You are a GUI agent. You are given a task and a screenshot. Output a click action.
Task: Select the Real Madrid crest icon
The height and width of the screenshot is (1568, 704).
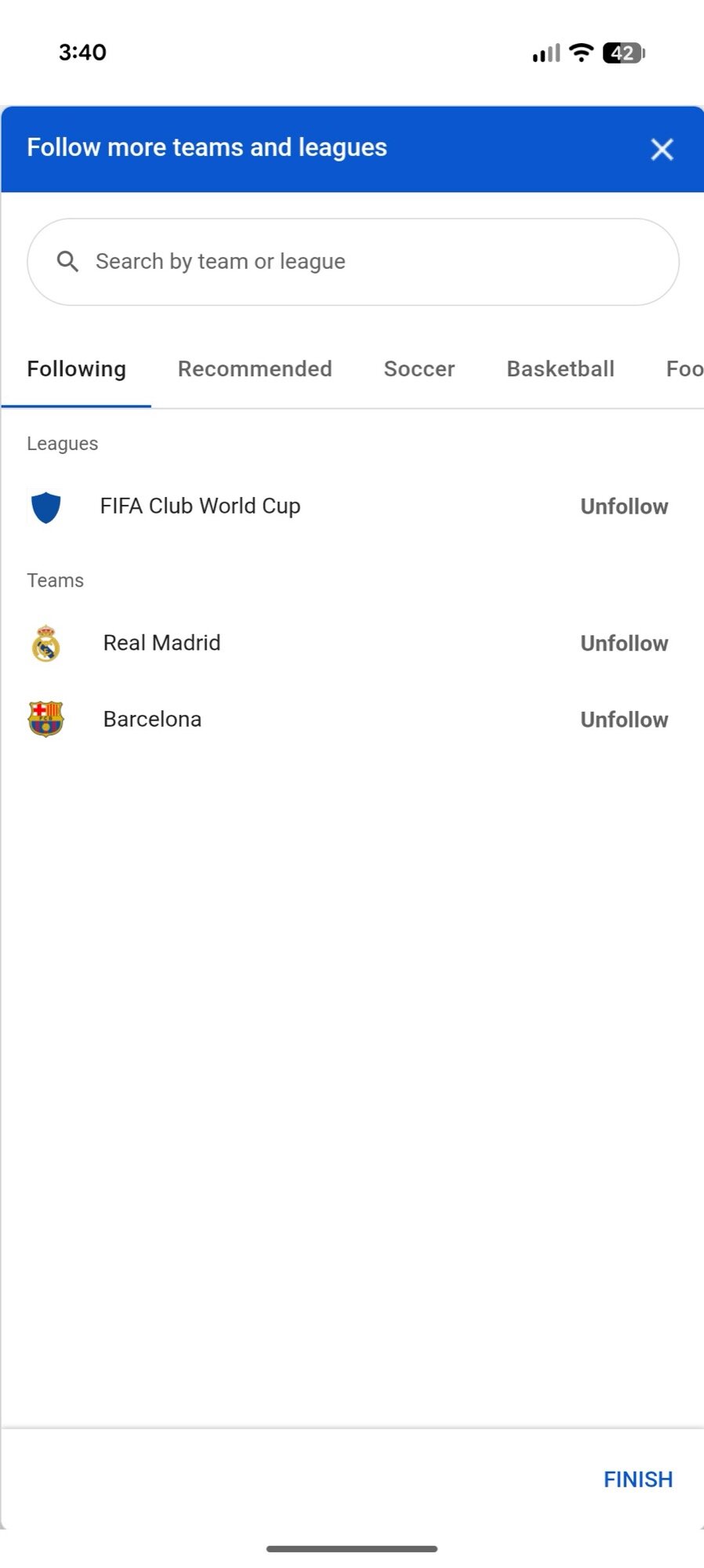coord(46,643)
